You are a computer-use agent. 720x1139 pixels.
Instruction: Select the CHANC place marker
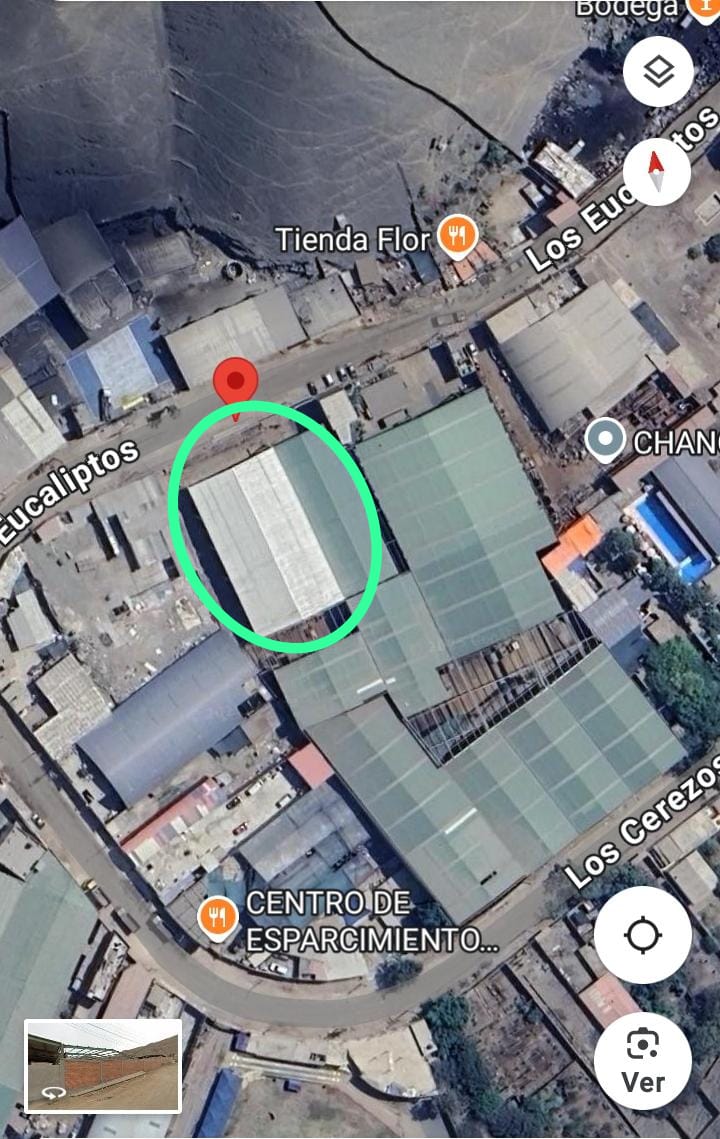tap(605, 440)
